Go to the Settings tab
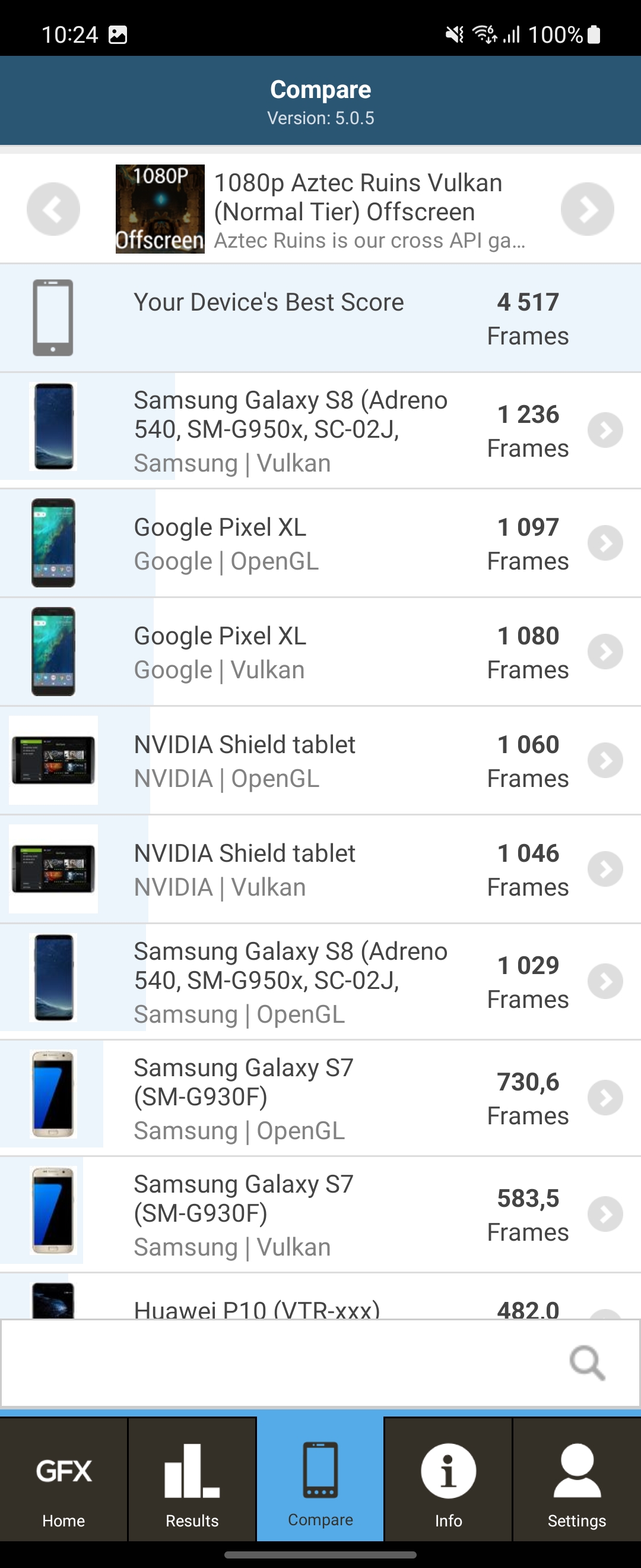This screenshot has width=641, height=1568. point(576,1480)
